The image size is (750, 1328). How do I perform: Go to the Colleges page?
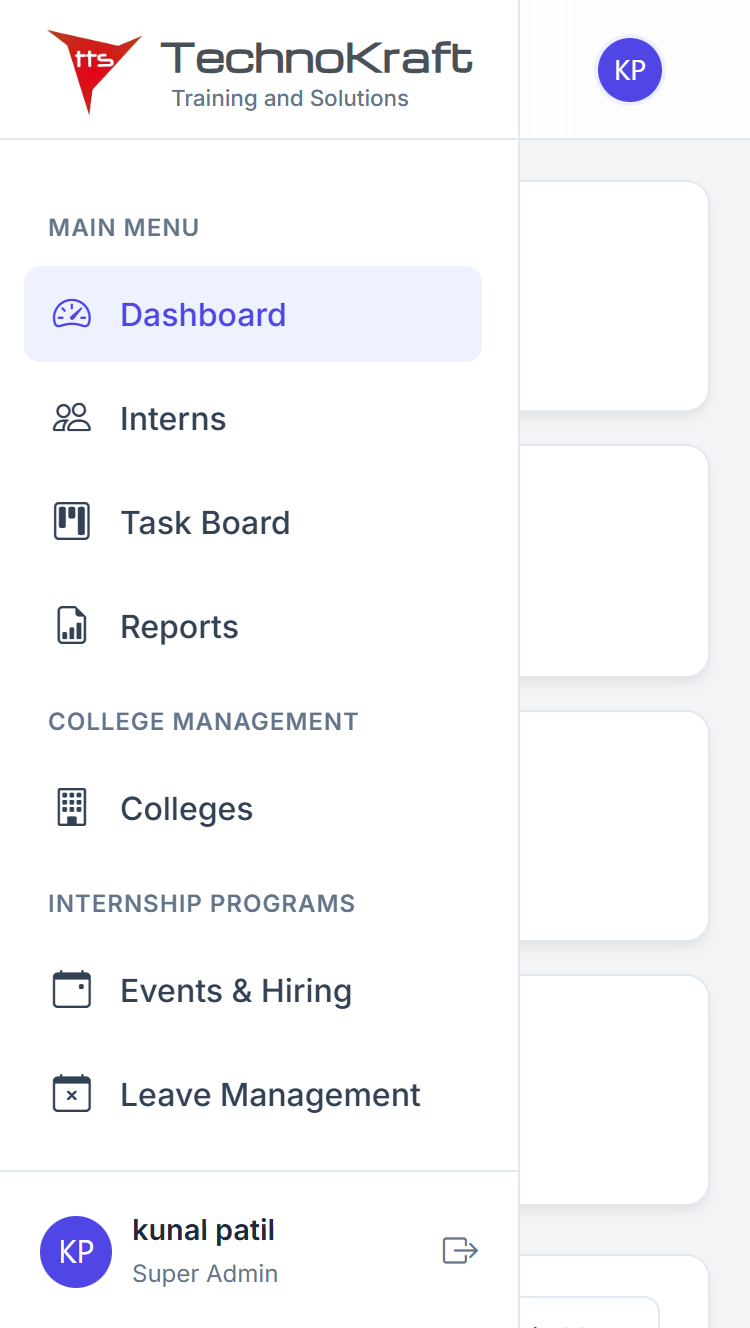[x=186, y=807]
